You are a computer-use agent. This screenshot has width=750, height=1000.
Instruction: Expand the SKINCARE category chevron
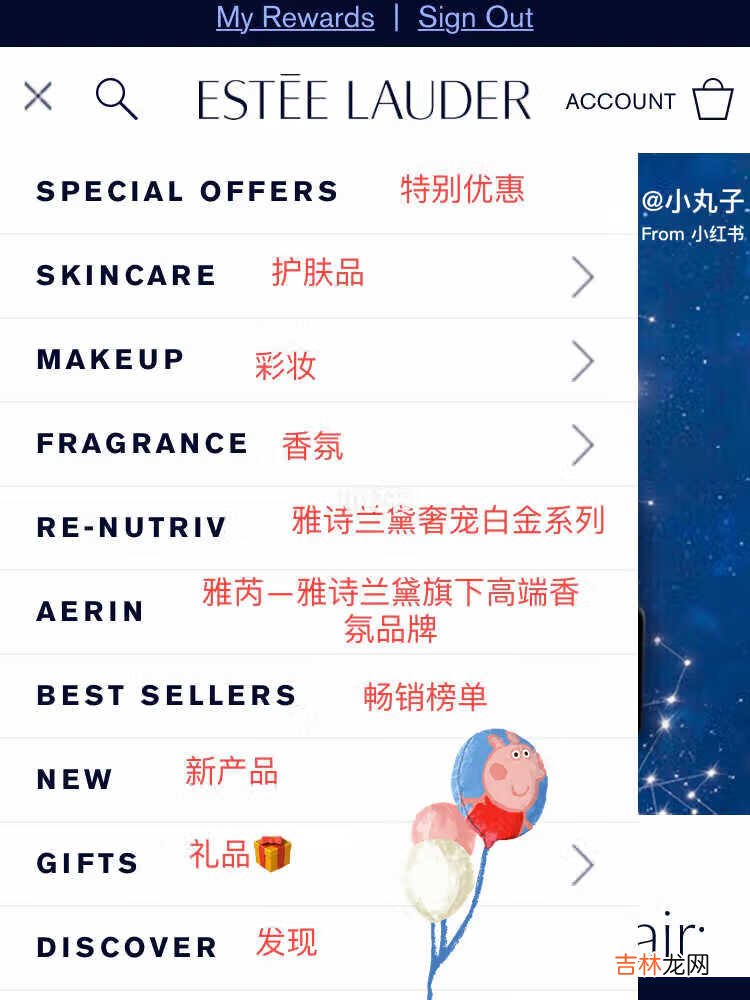583,277
